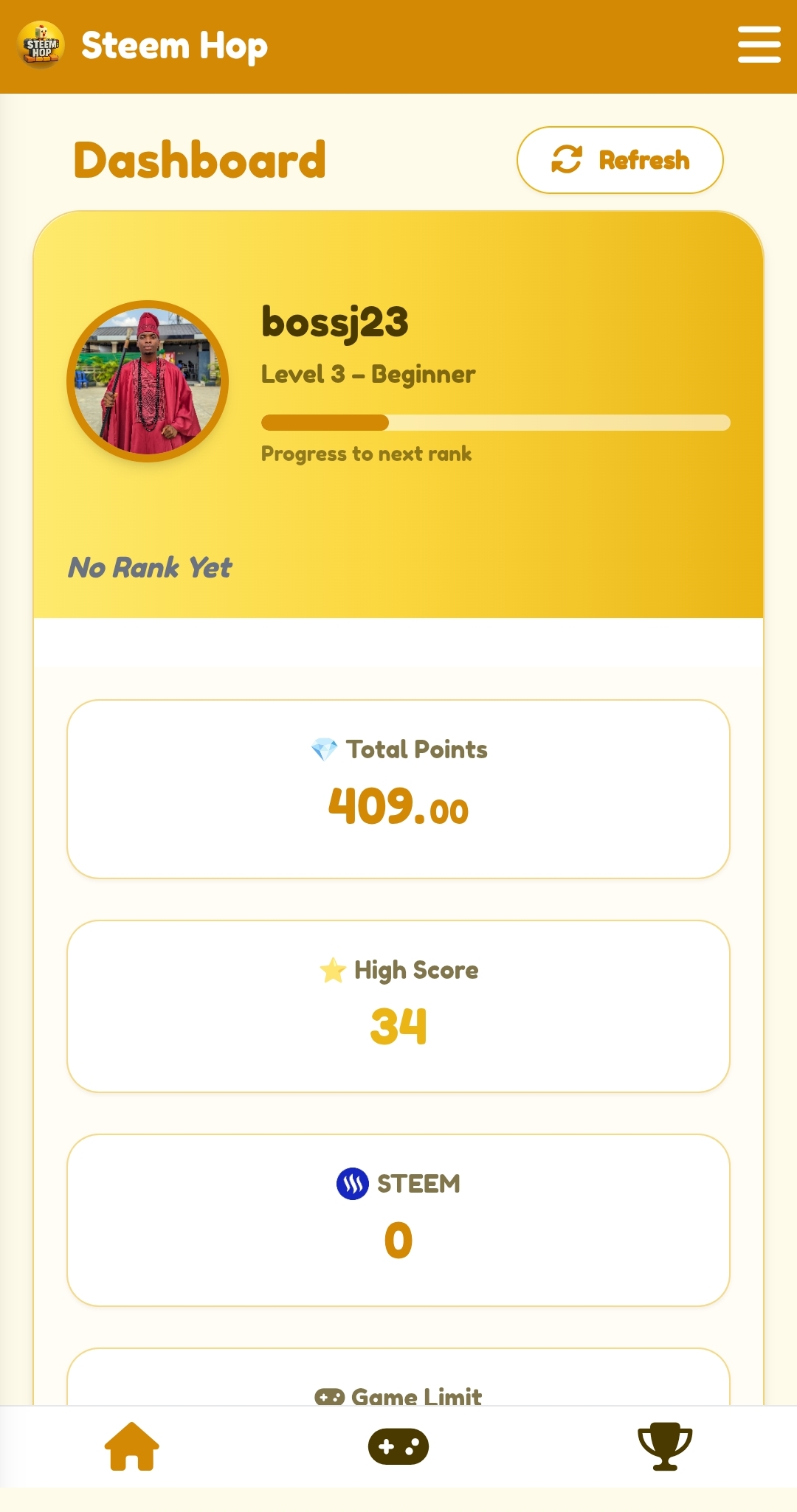Image resolution: width=797 pixels, height=1512 pixels.
Task: Go to the home tab
Action: [132, 1446]
